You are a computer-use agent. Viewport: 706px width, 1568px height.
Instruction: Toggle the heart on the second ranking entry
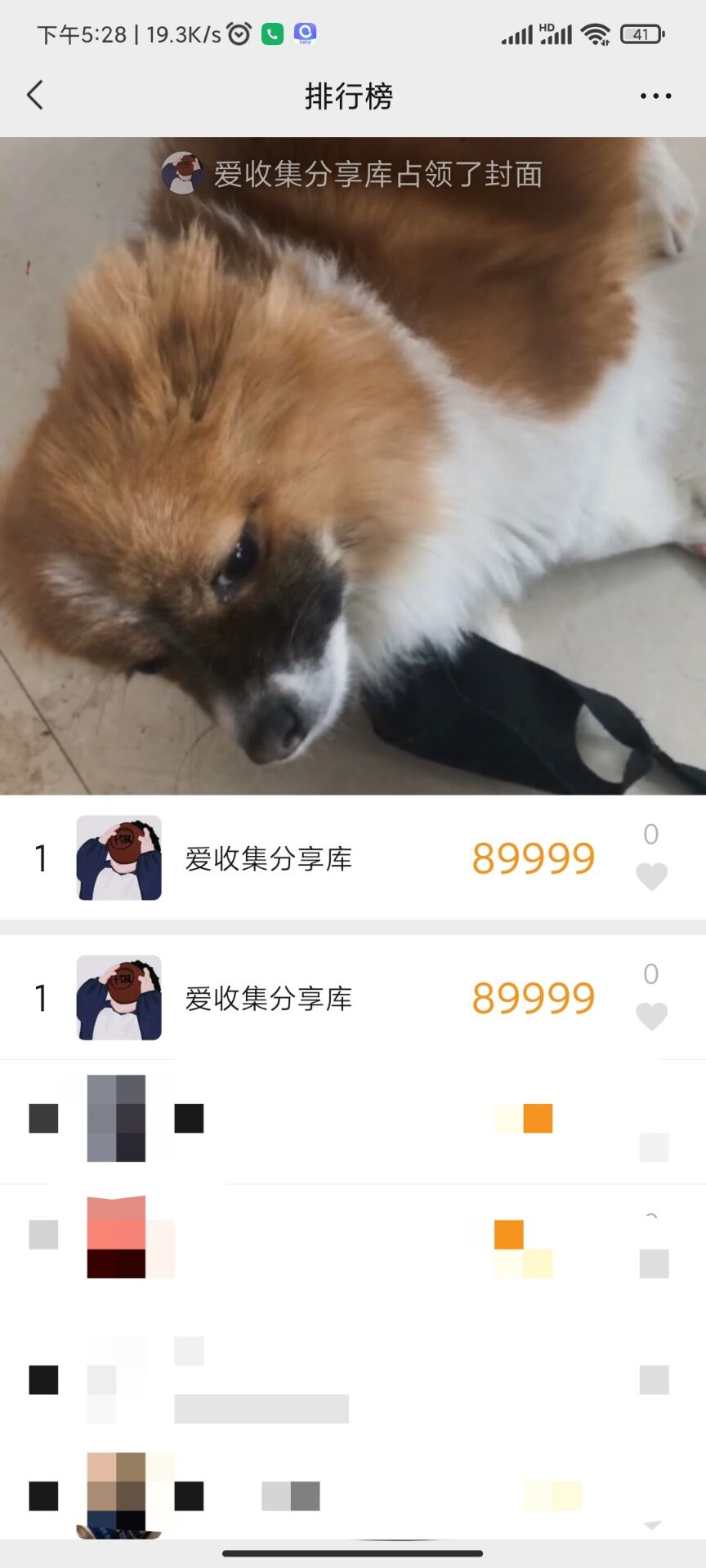point(651,1017)
